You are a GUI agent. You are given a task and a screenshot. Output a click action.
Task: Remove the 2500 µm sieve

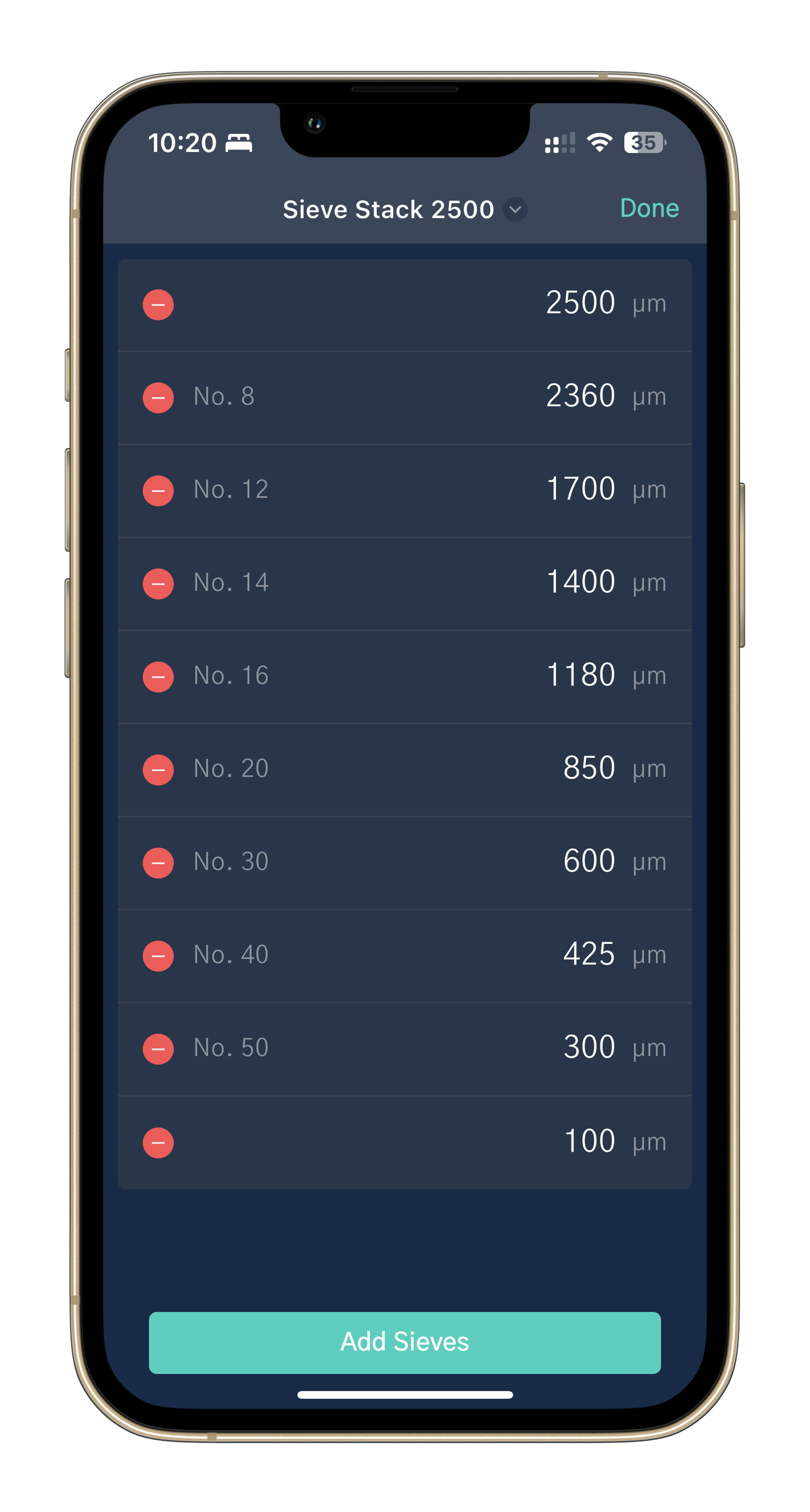[x=158, y=304]
